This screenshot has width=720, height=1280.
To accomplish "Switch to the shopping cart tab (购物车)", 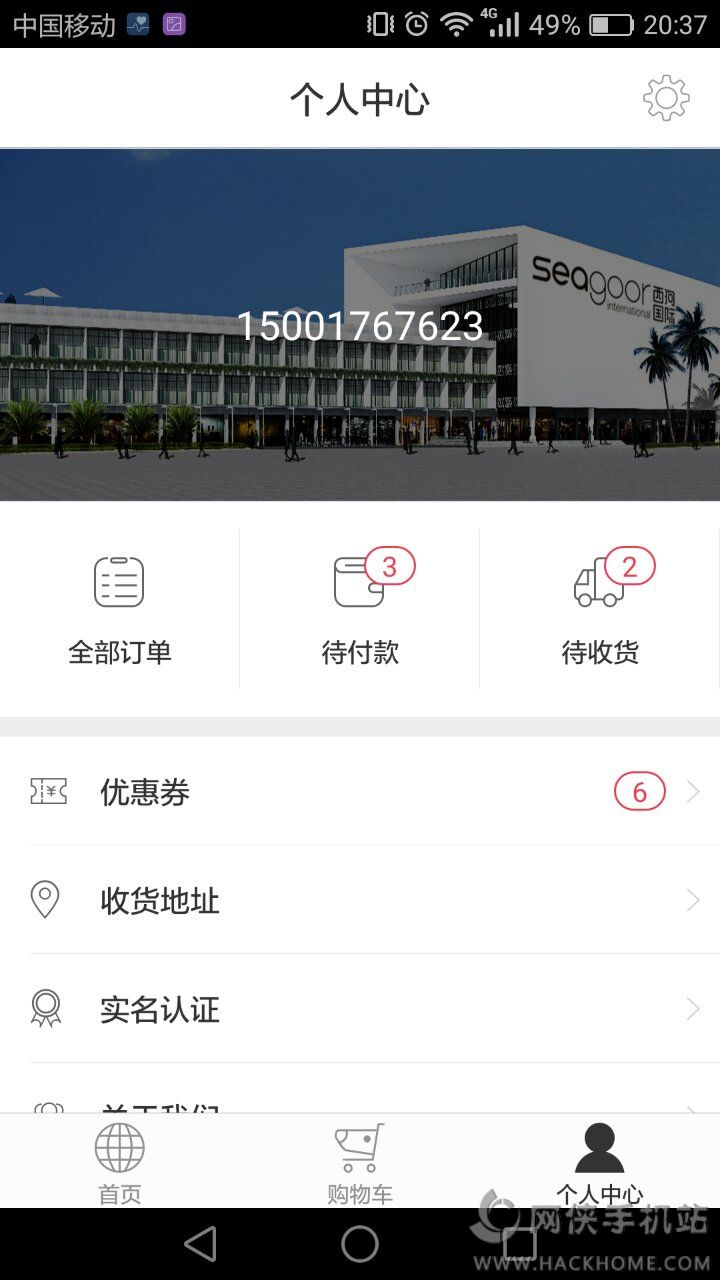I will pyautogui.click(x=360, y=1162).
